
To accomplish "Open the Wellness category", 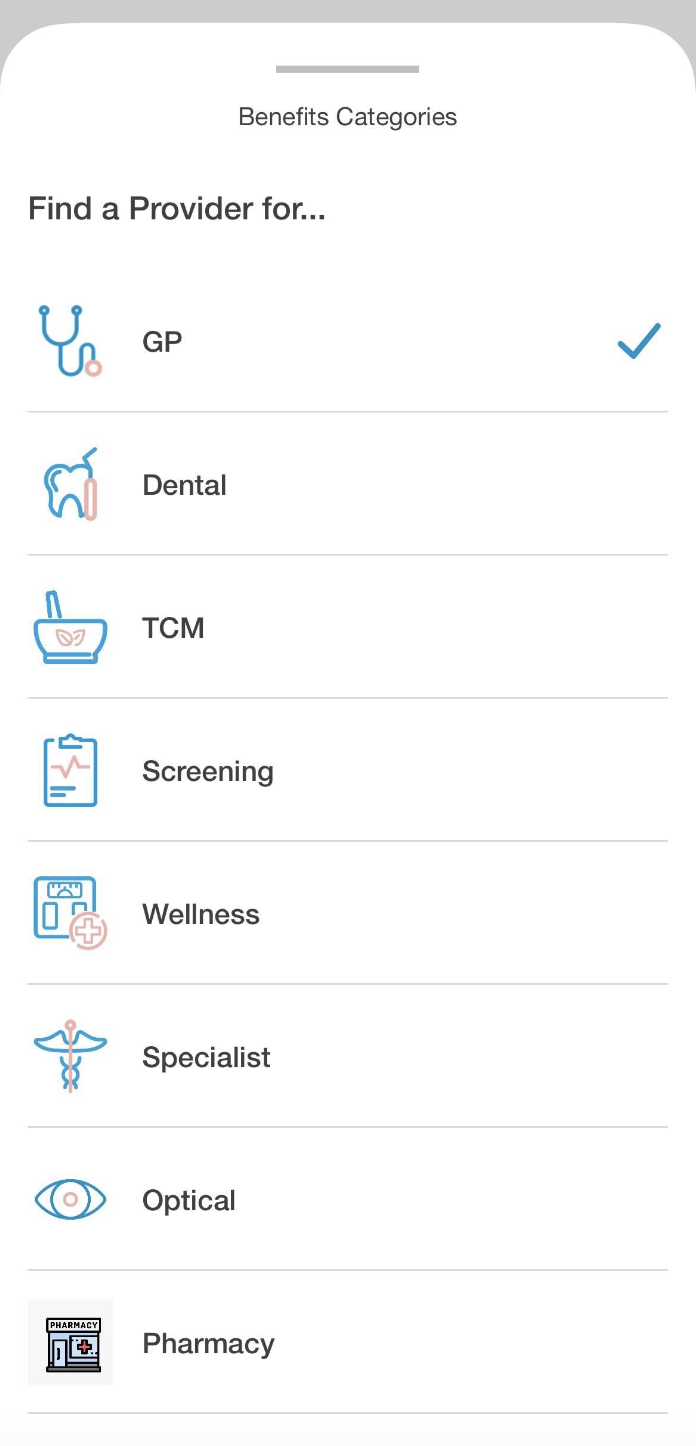I will [201, 914].
